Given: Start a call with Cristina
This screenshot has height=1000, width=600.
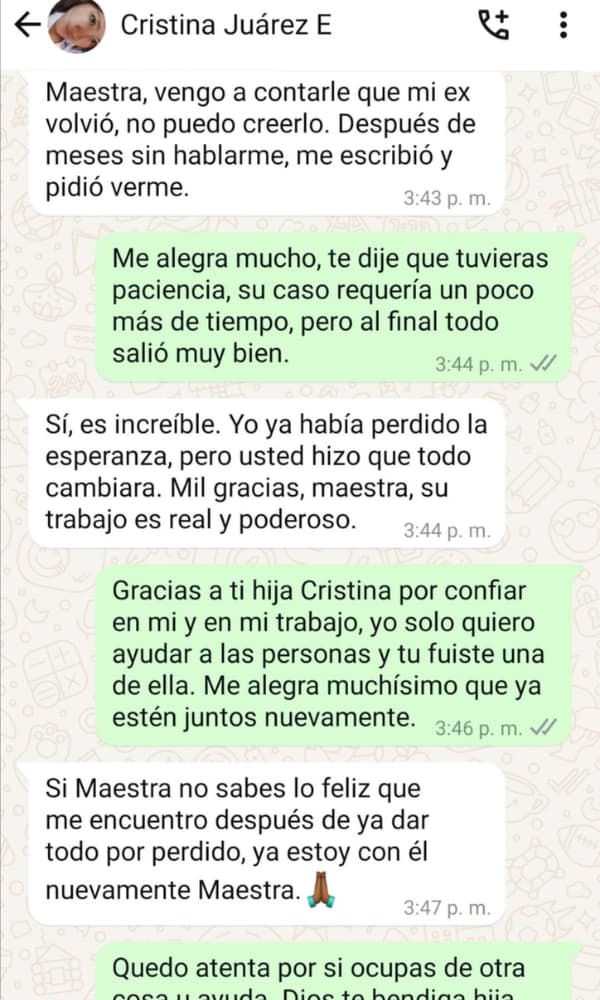Looking at the screenshot, I should 493,25.
